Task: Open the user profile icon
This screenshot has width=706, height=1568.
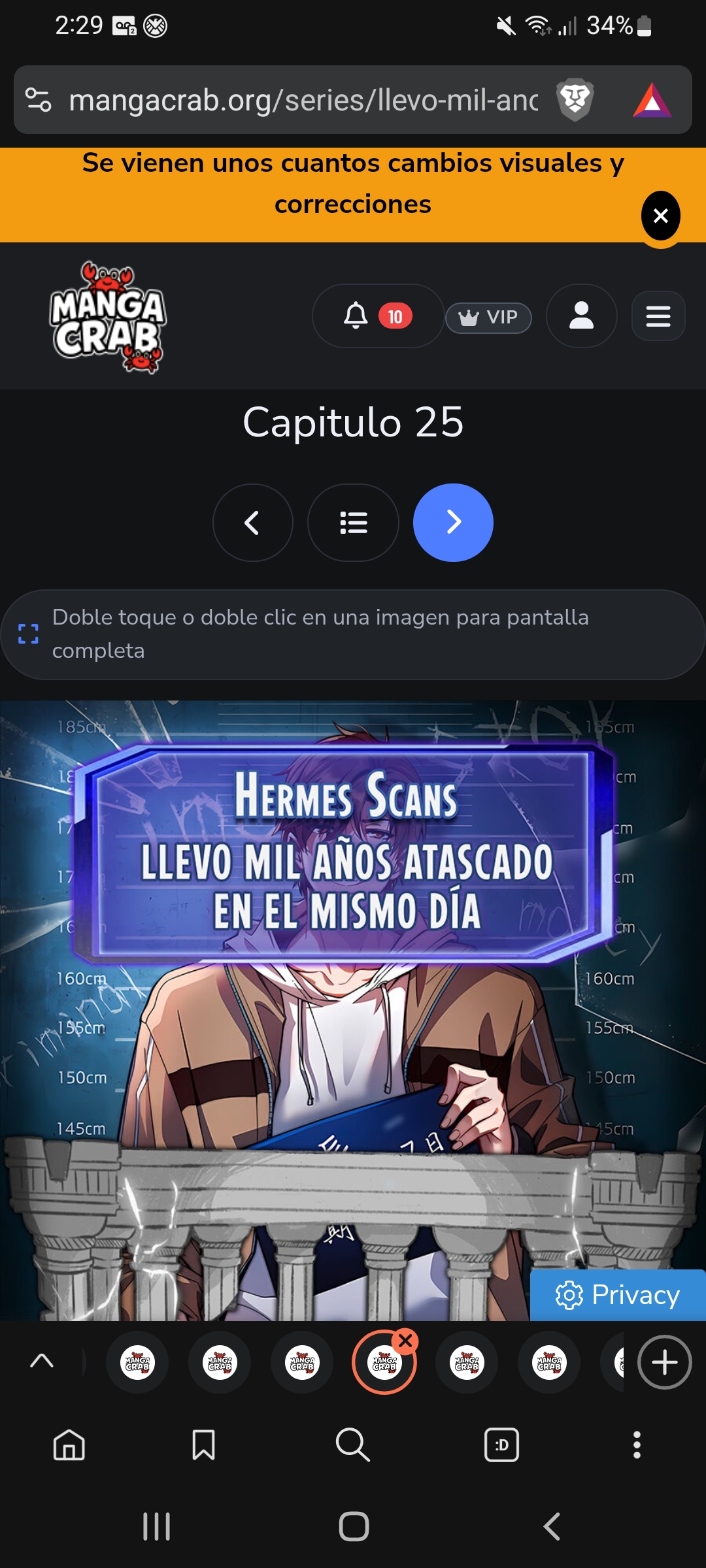Action: coord(581,316)
